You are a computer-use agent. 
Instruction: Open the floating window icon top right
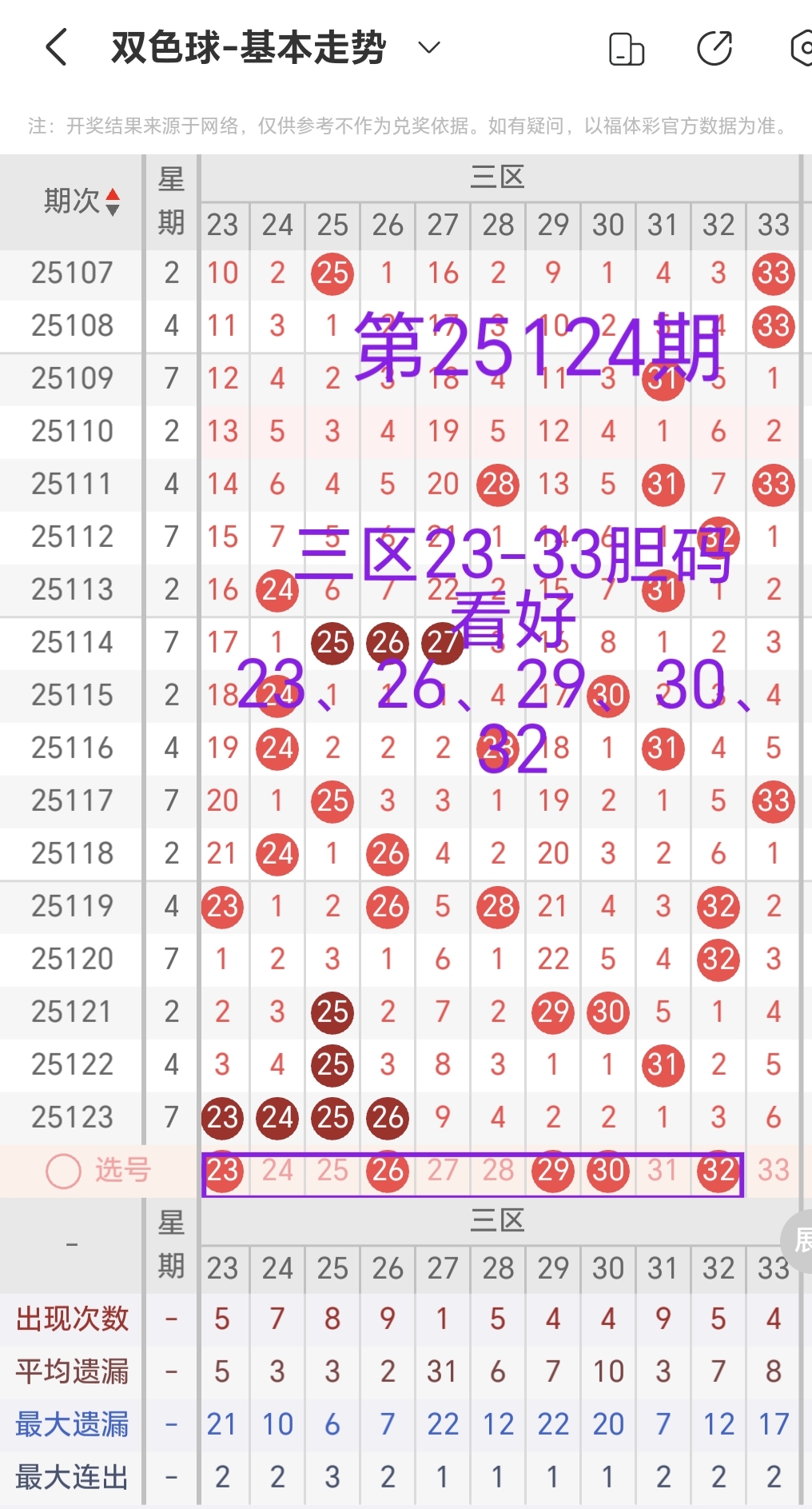627,46
